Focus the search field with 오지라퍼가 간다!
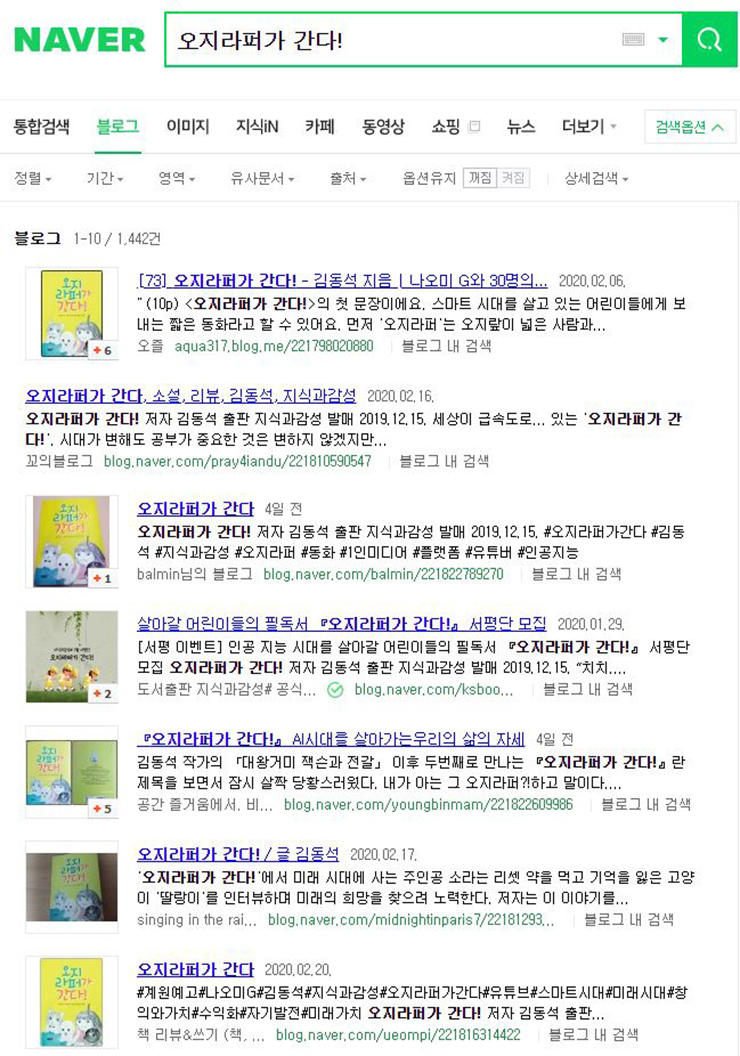This screenshot has width=740, height=1056. [390, 40]
